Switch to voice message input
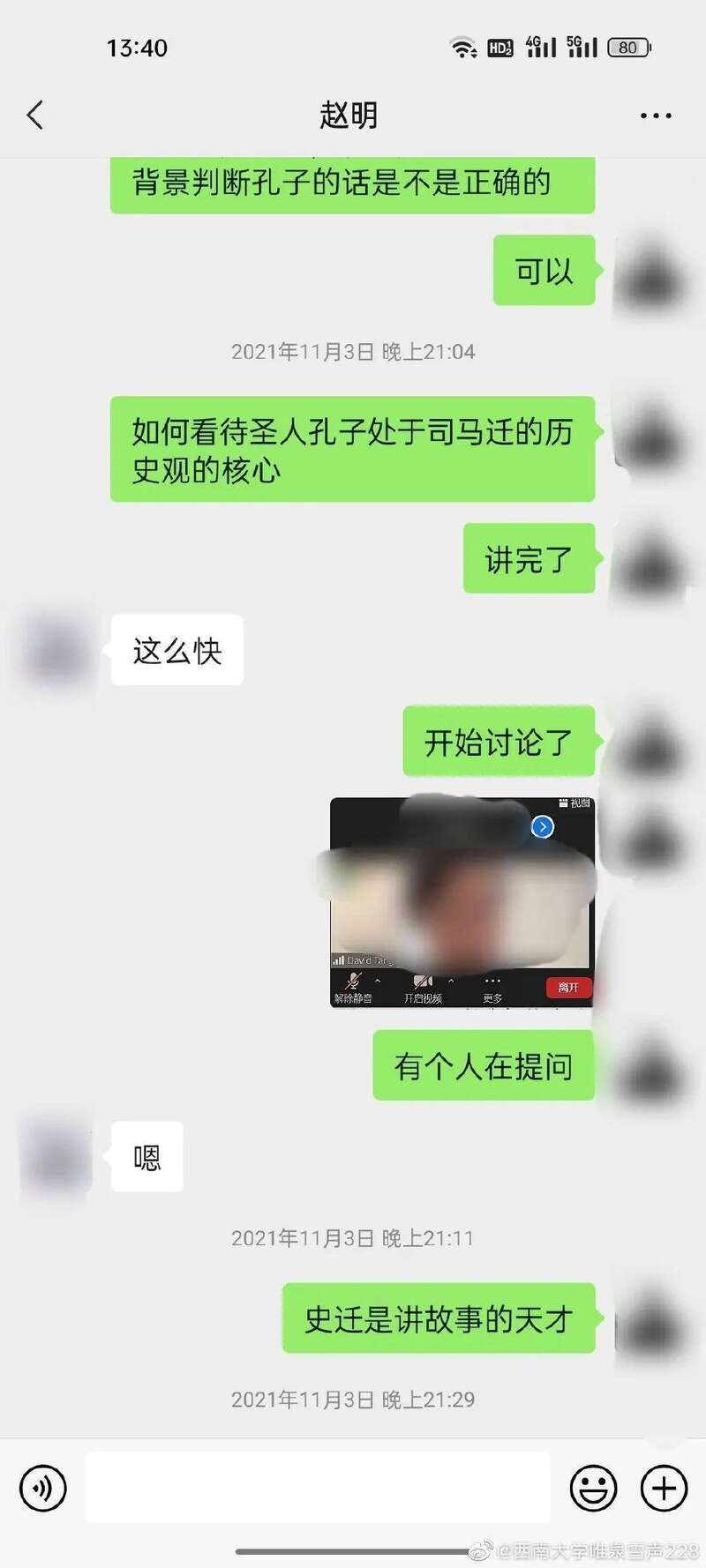This screenshot has height=1568, width=706. 43,1489
